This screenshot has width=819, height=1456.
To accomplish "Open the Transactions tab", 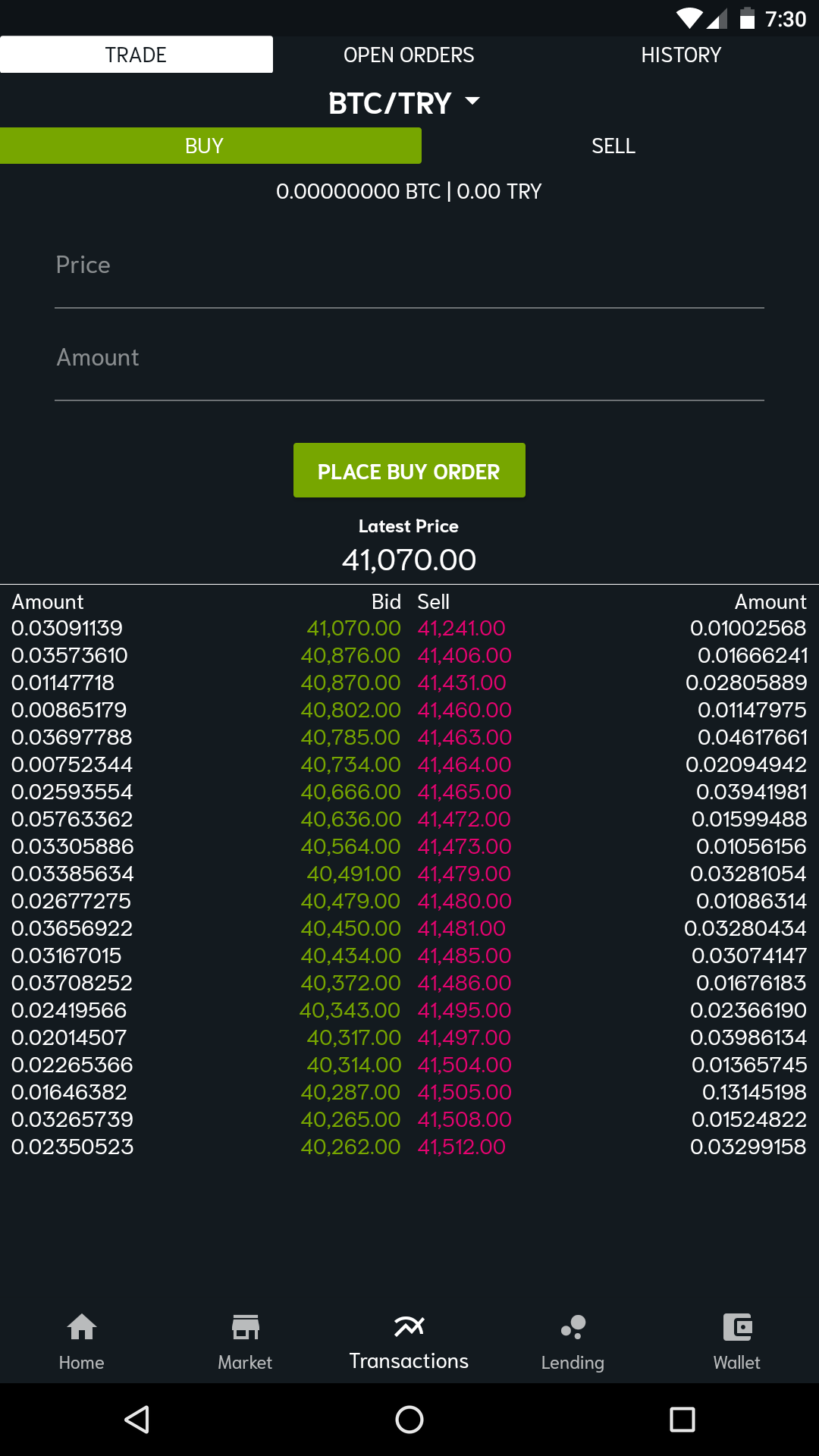I will (409, 1342).
